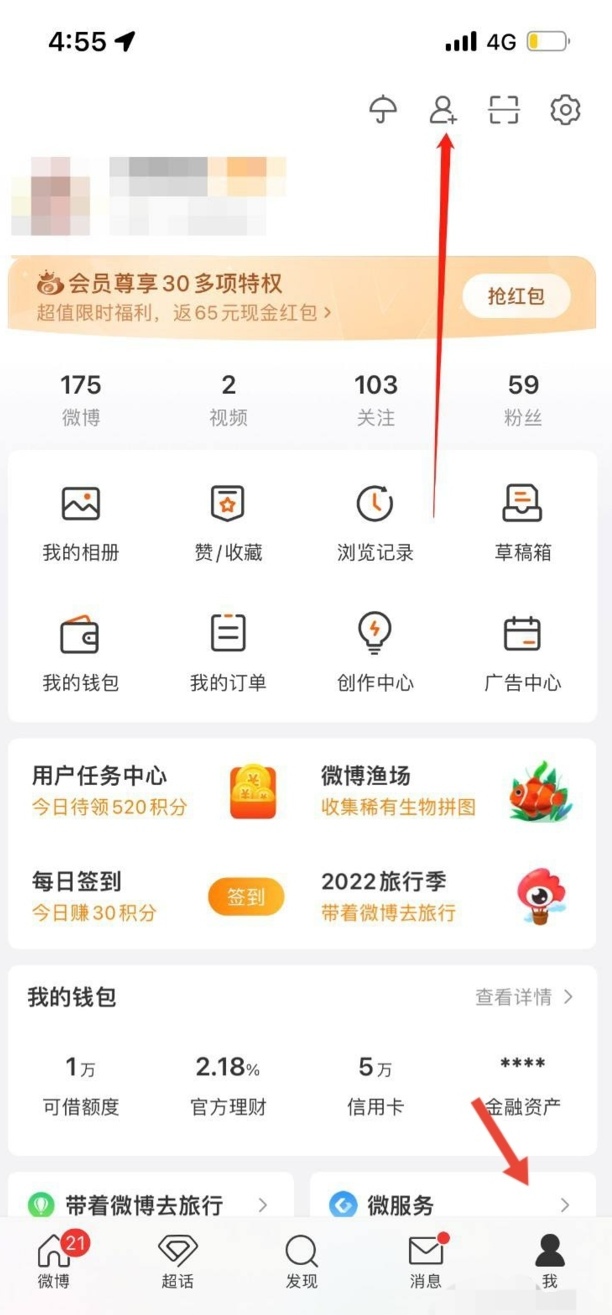Switch to the 消息 tab
The image size is (612, 1315).
(x=426, y=1261)
